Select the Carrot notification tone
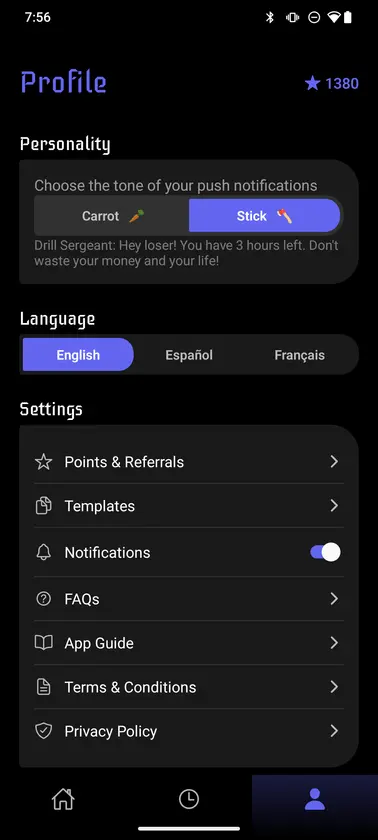 pos(112,216)
